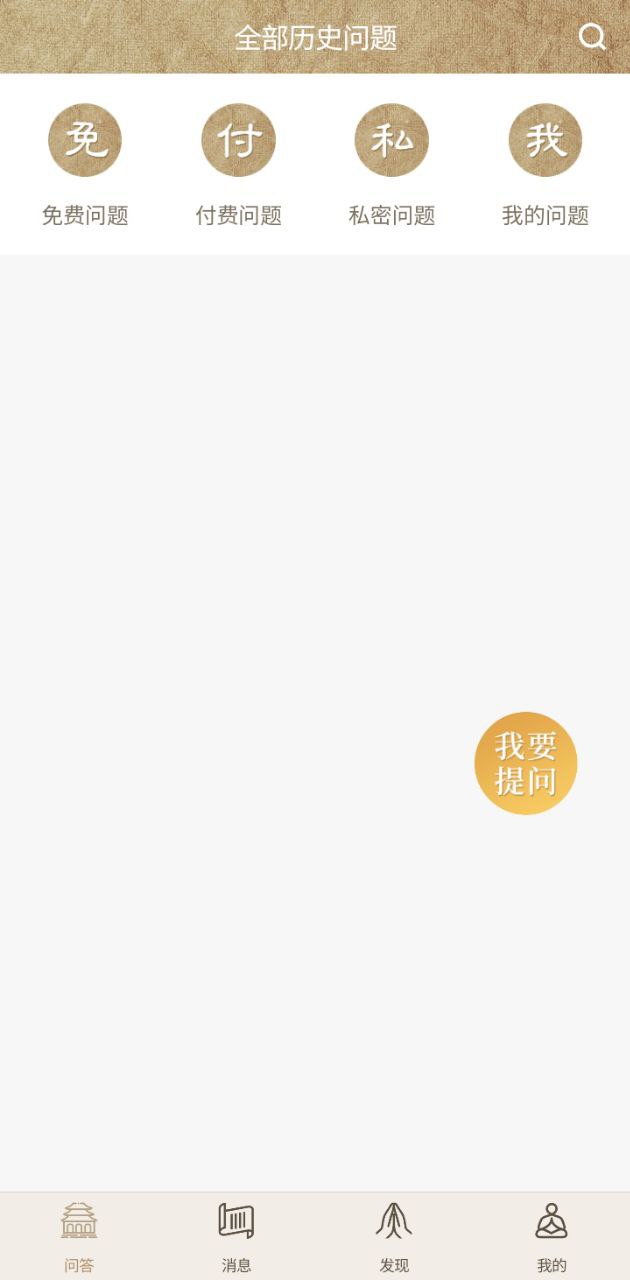Tap the 我要提问 floating button
Screen dimensions: 630x1280
[526, 763]
